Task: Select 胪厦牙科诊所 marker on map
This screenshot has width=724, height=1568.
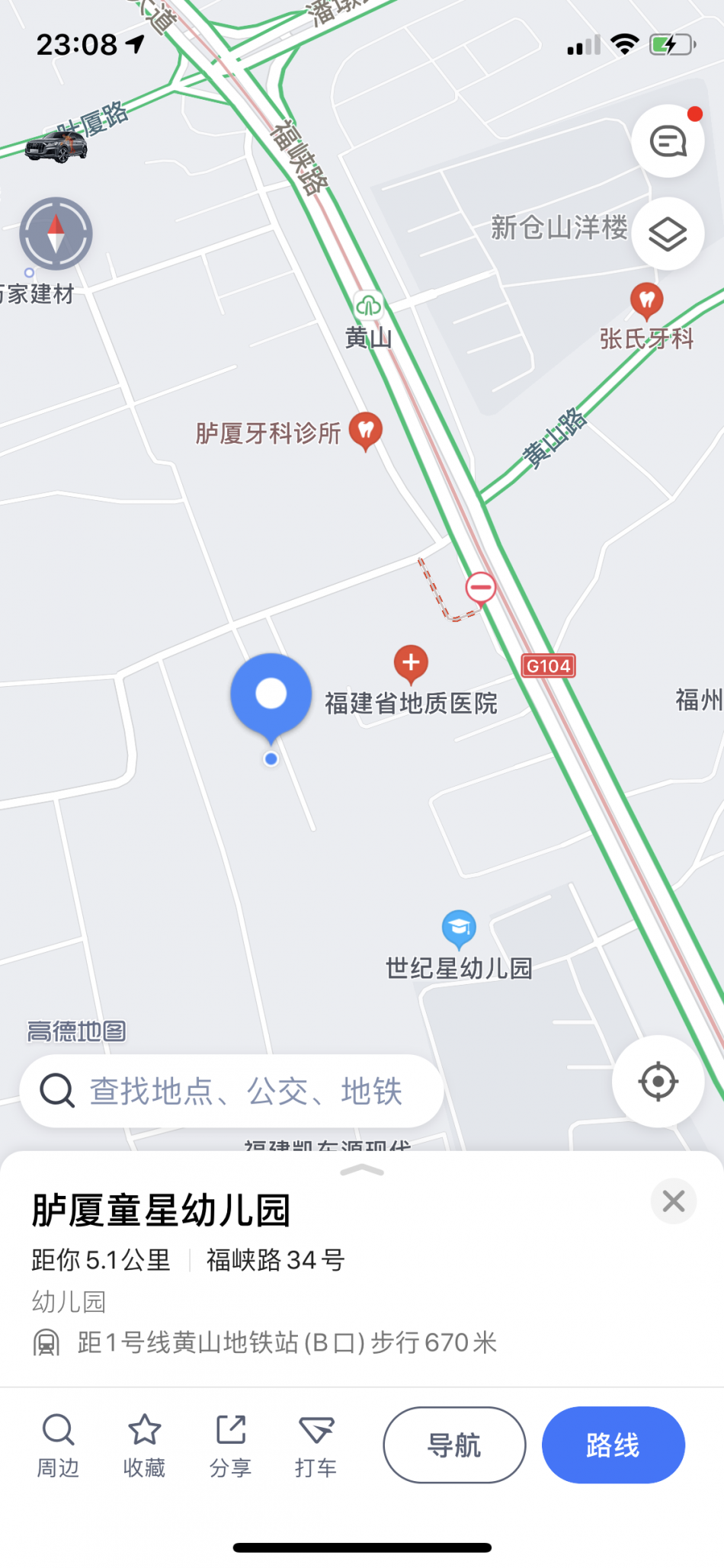Action: point(366,431)
